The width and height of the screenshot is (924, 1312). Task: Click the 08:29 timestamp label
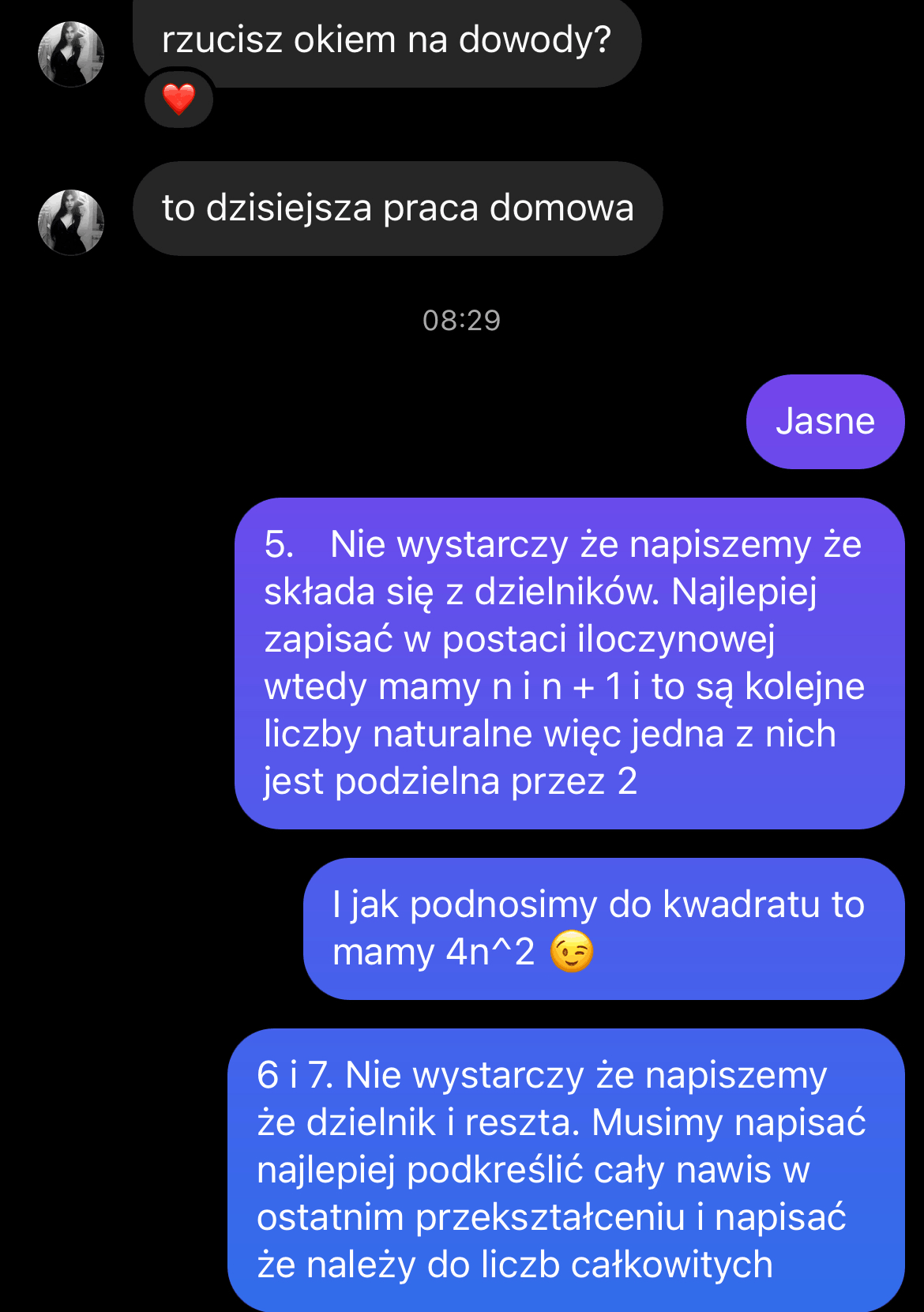(x=462, y=321)
